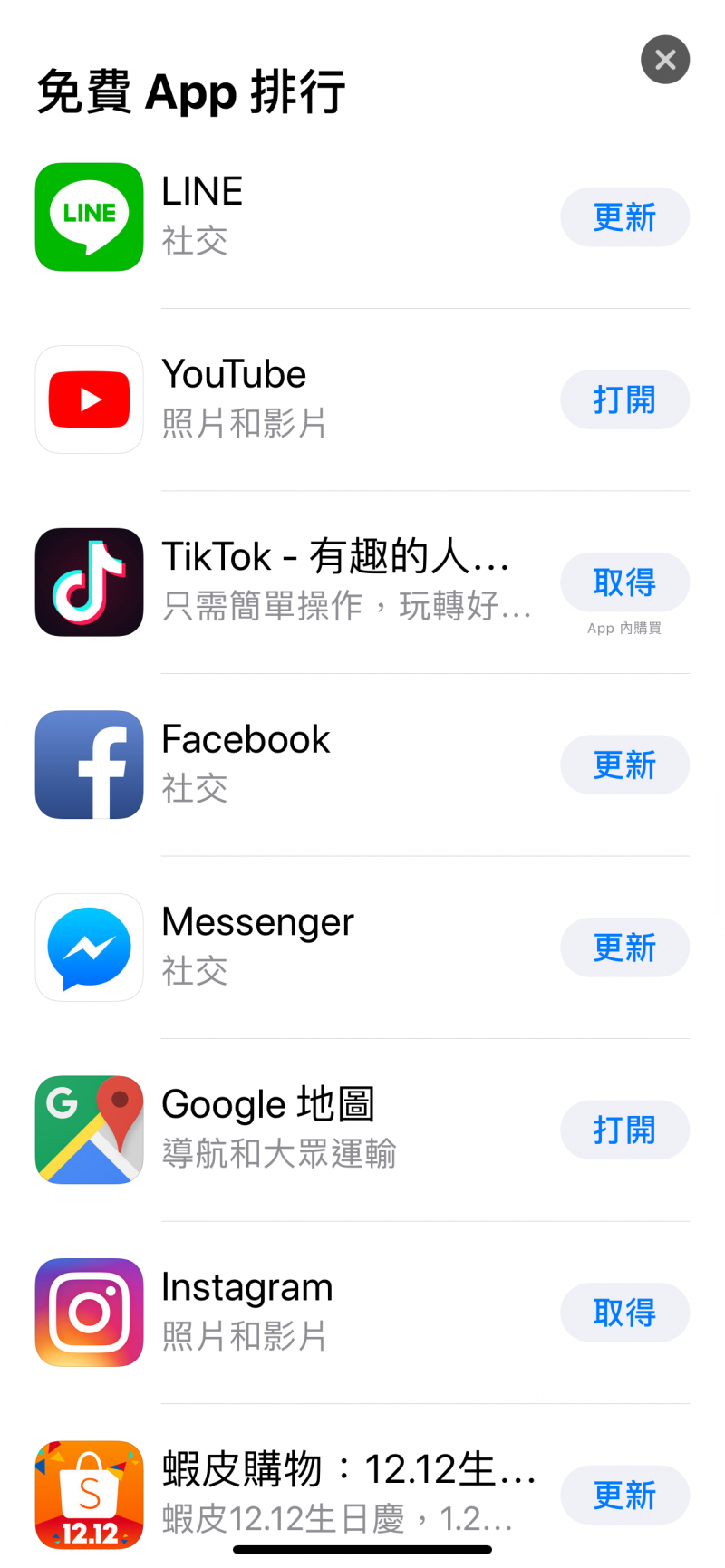Tap 取得 for Instagram

624,1313
